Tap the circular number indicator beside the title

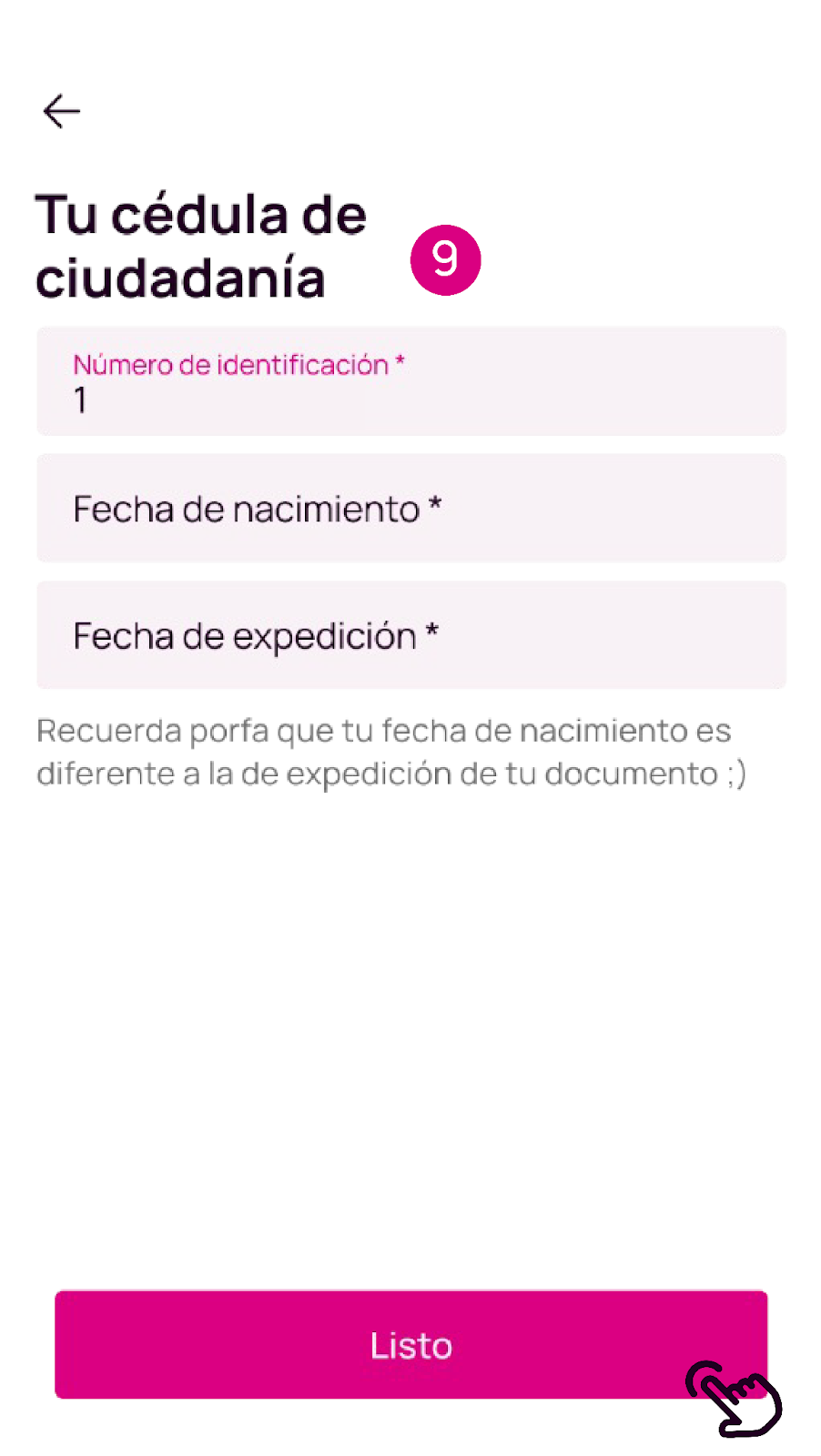click(445, 259)
